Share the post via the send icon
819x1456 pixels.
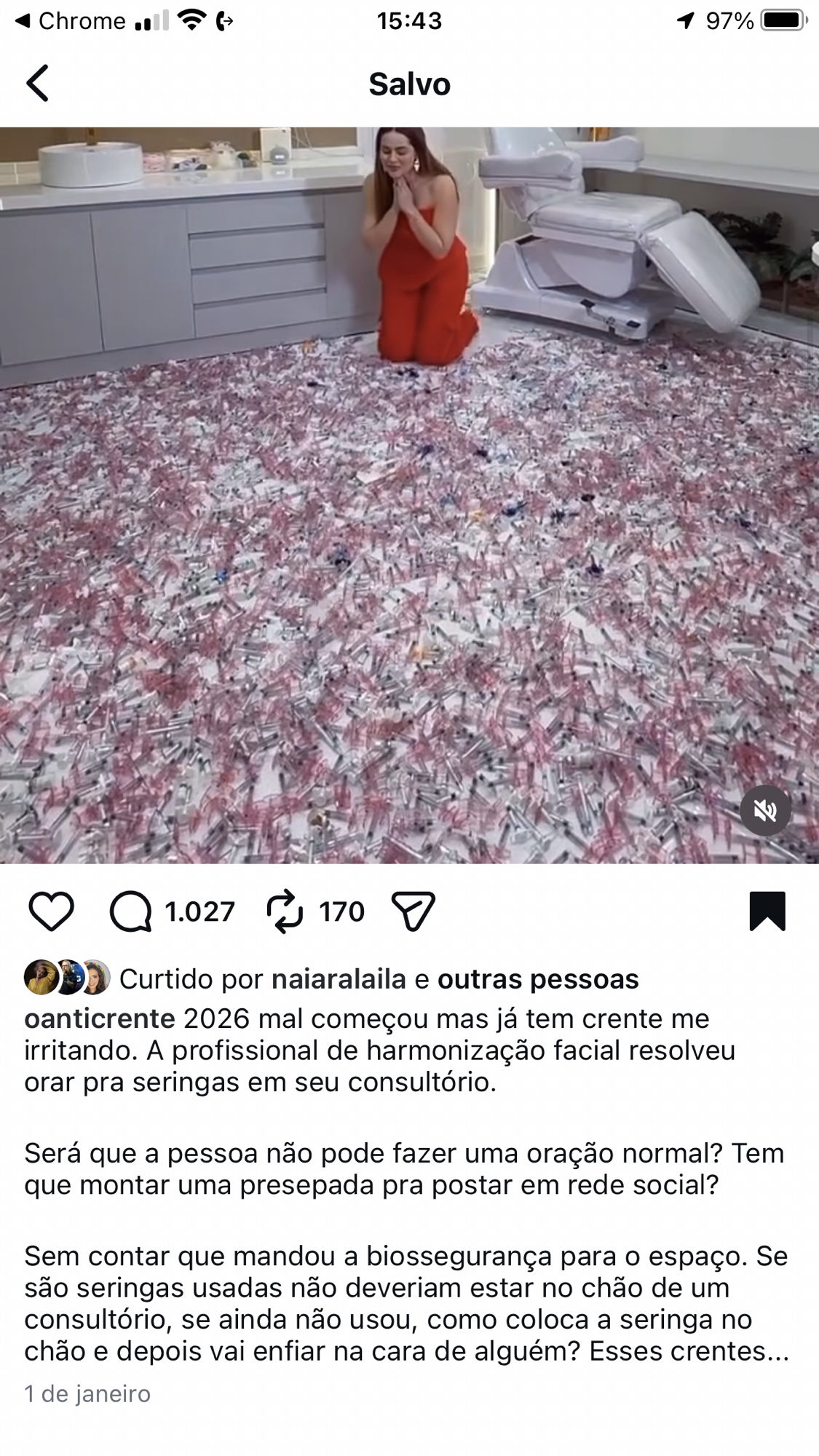(x=413, y=911)
